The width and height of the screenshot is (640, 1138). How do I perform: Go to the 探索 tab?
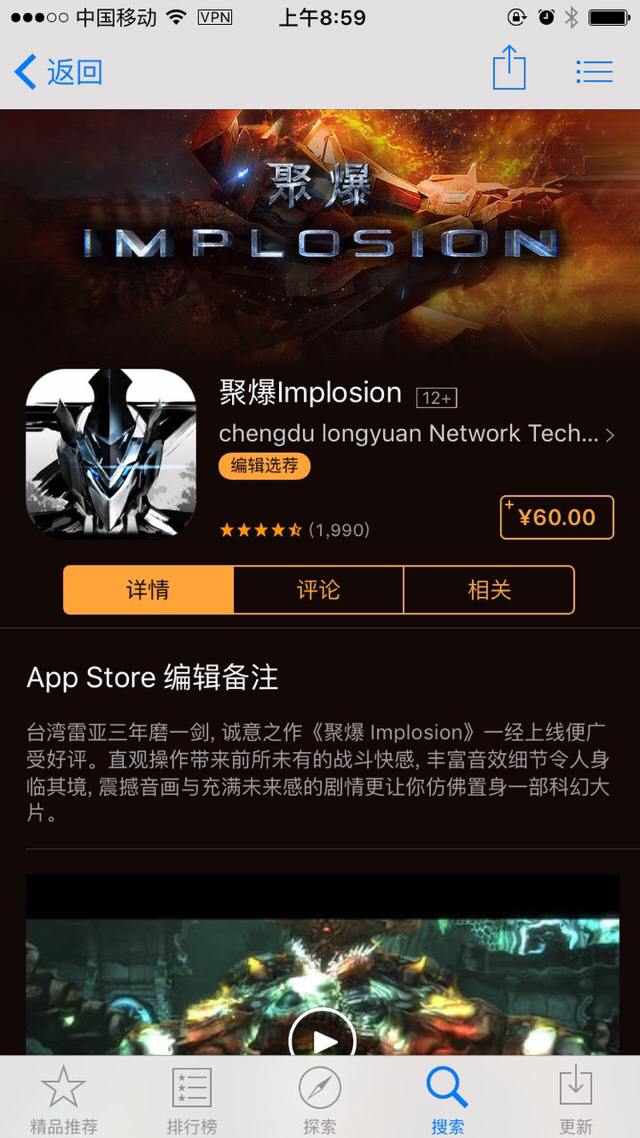(x=320, y=1098)
